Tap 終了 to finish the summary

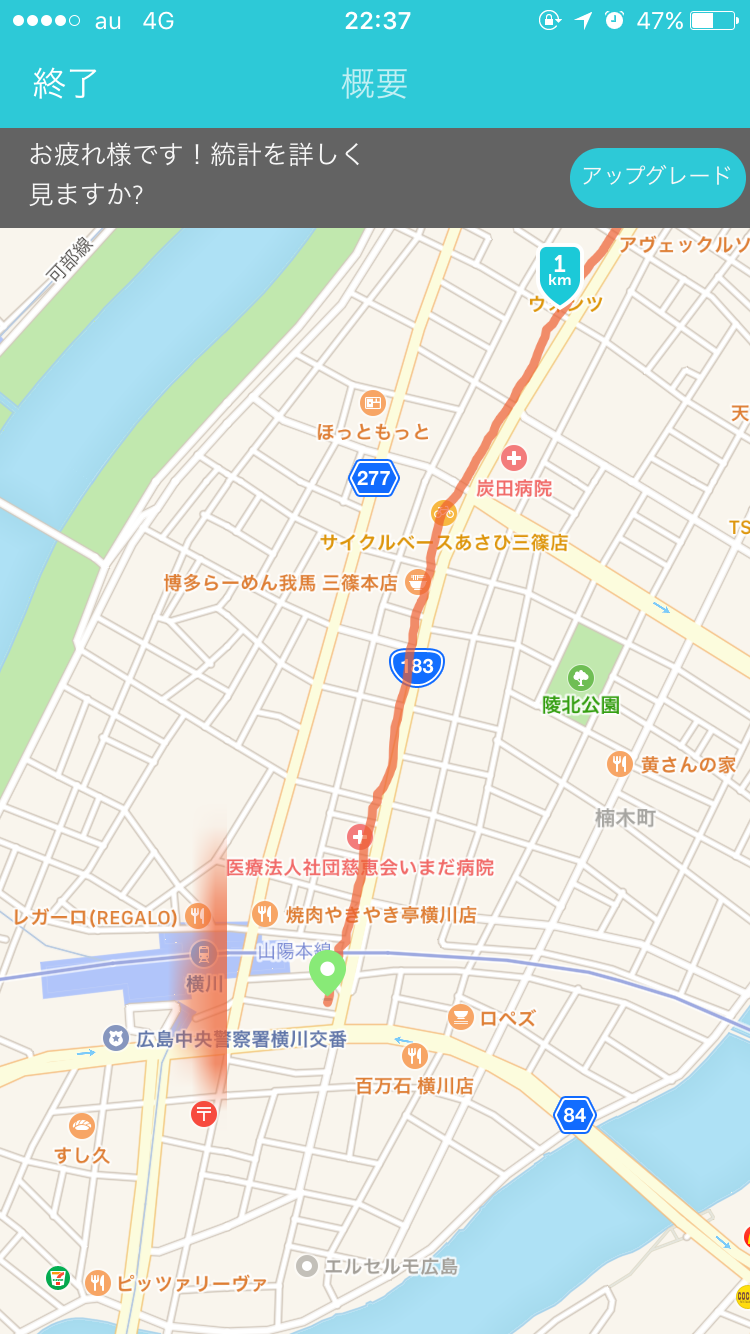tap(66, 83)
